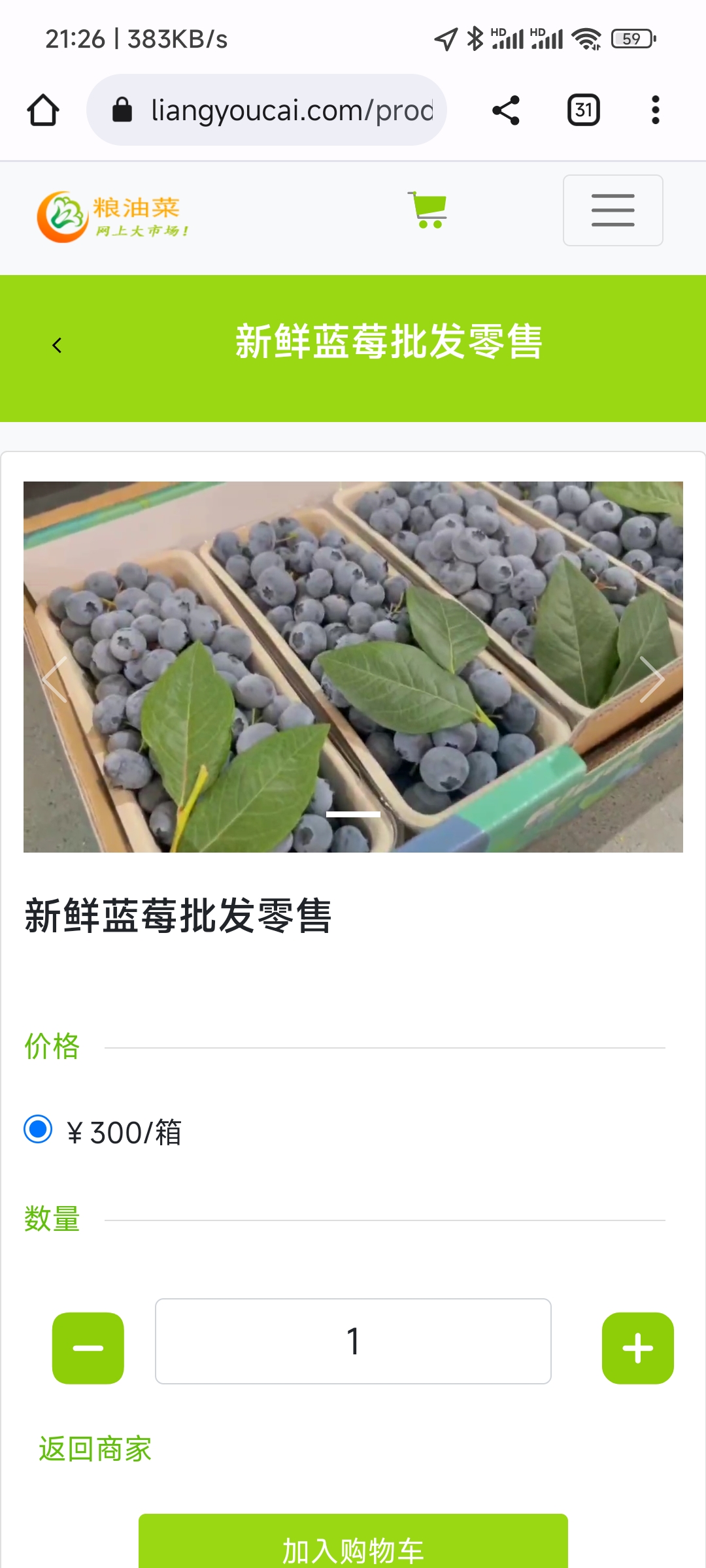Tap the padlock icon in the URL bar
Image resolution: width=706 pixels, height=1568 pixels.
[125, 110]
